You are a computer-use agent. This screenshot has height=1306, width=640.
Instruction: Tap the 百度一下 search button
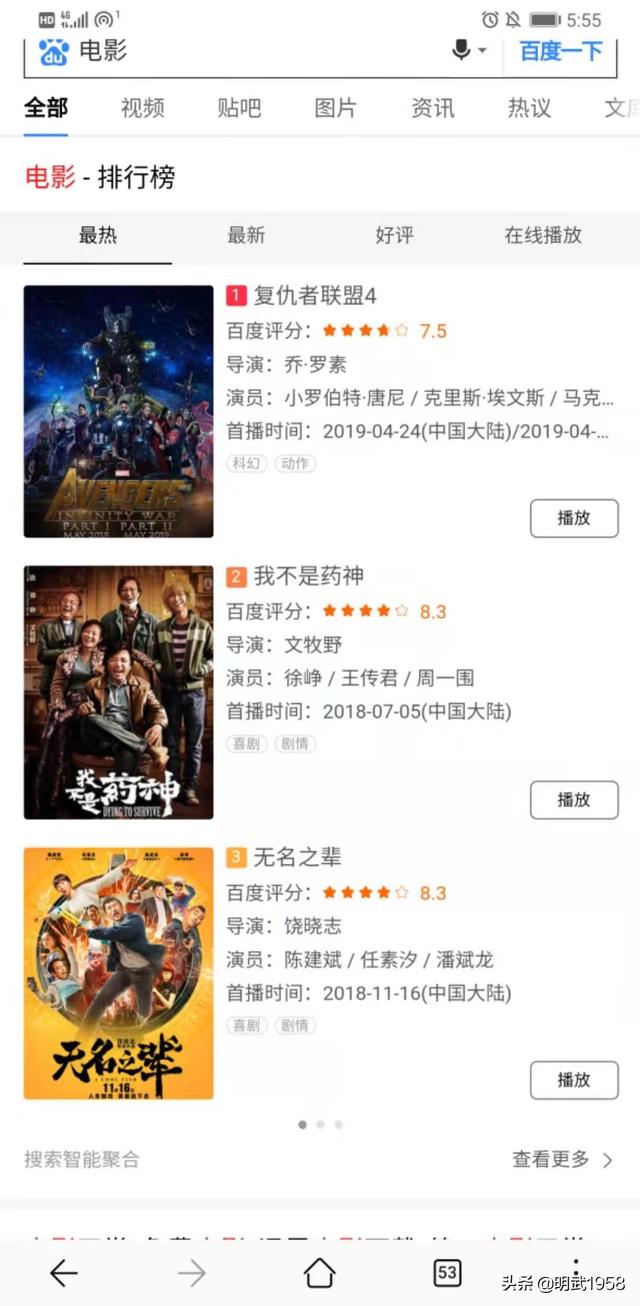click(561, 51)
